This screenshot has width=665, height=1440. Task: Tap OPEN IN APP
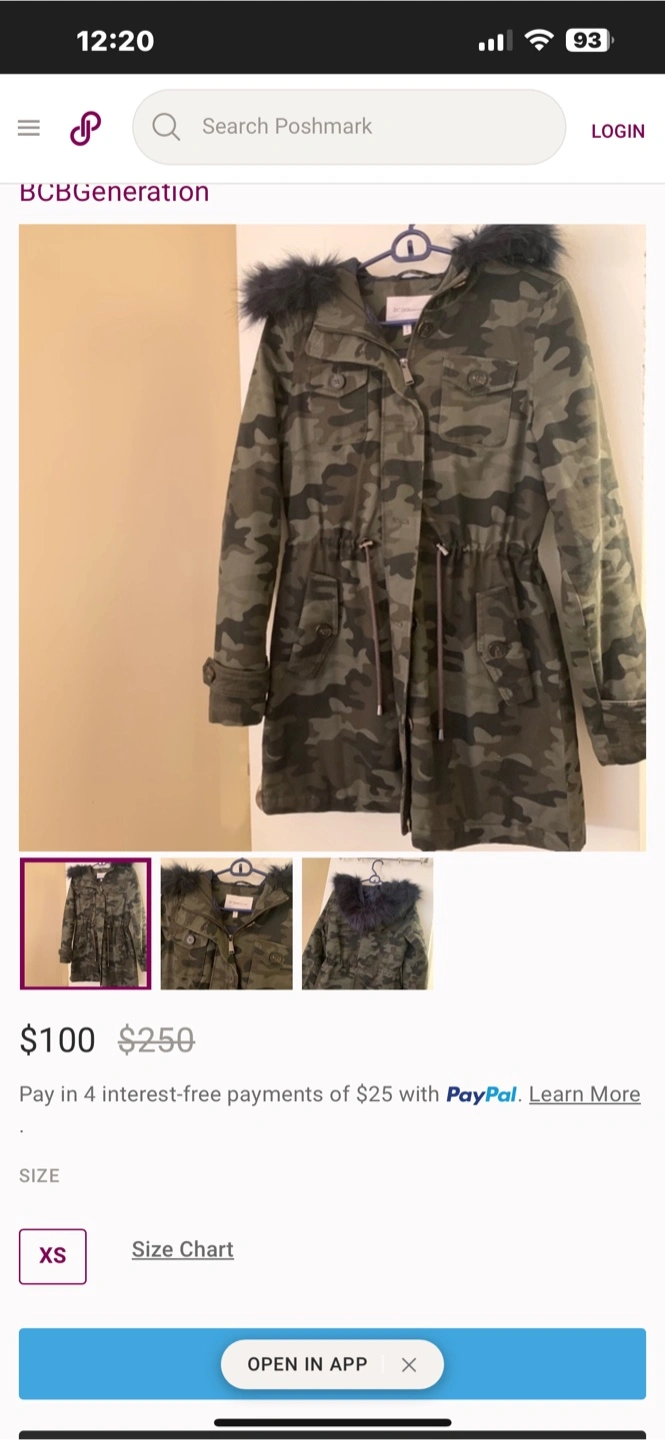click(x=307, y=1364)
